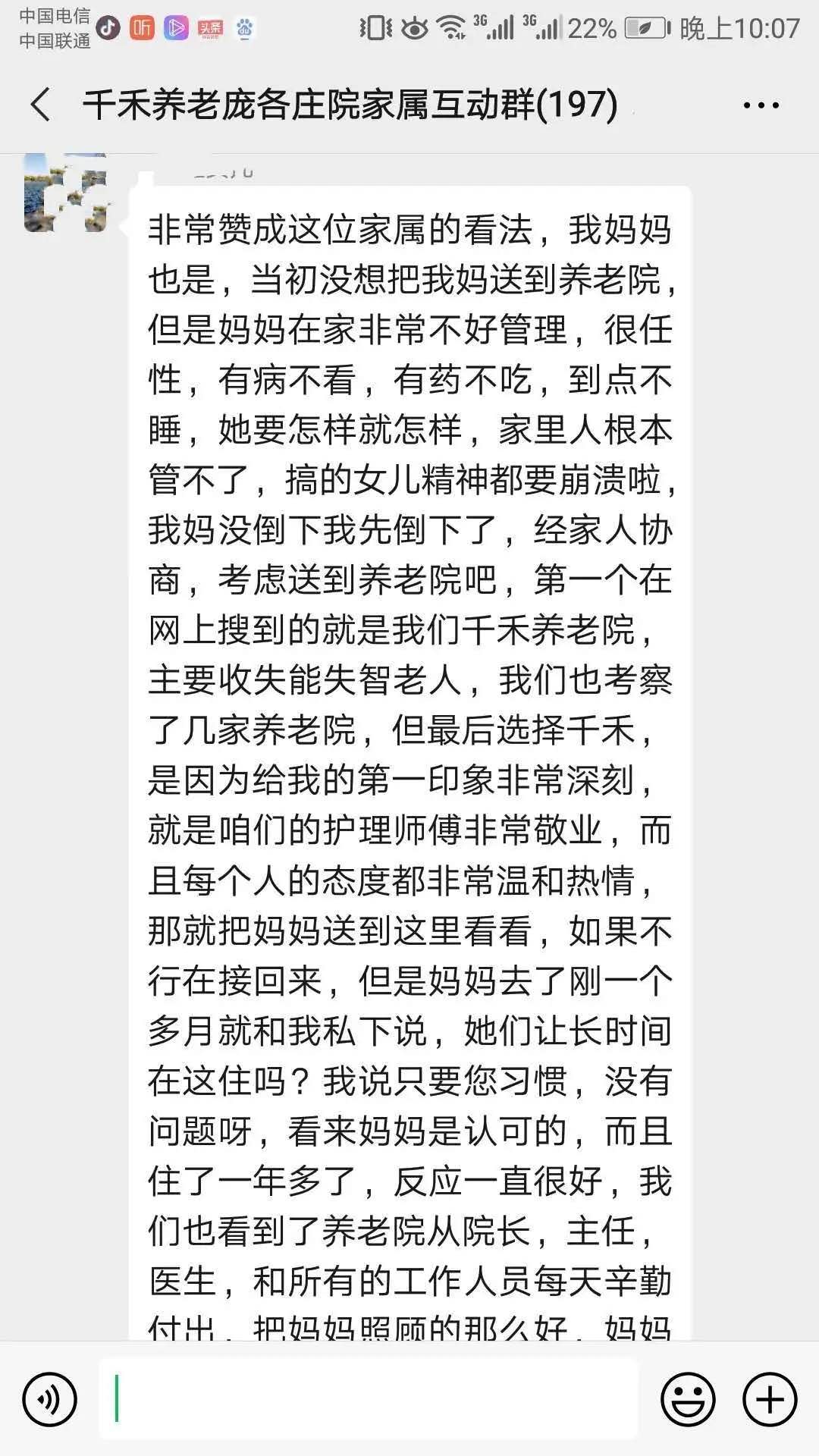Go back from the group chat
Viewport: 819px width, 1456px height.
coord(41,105)
